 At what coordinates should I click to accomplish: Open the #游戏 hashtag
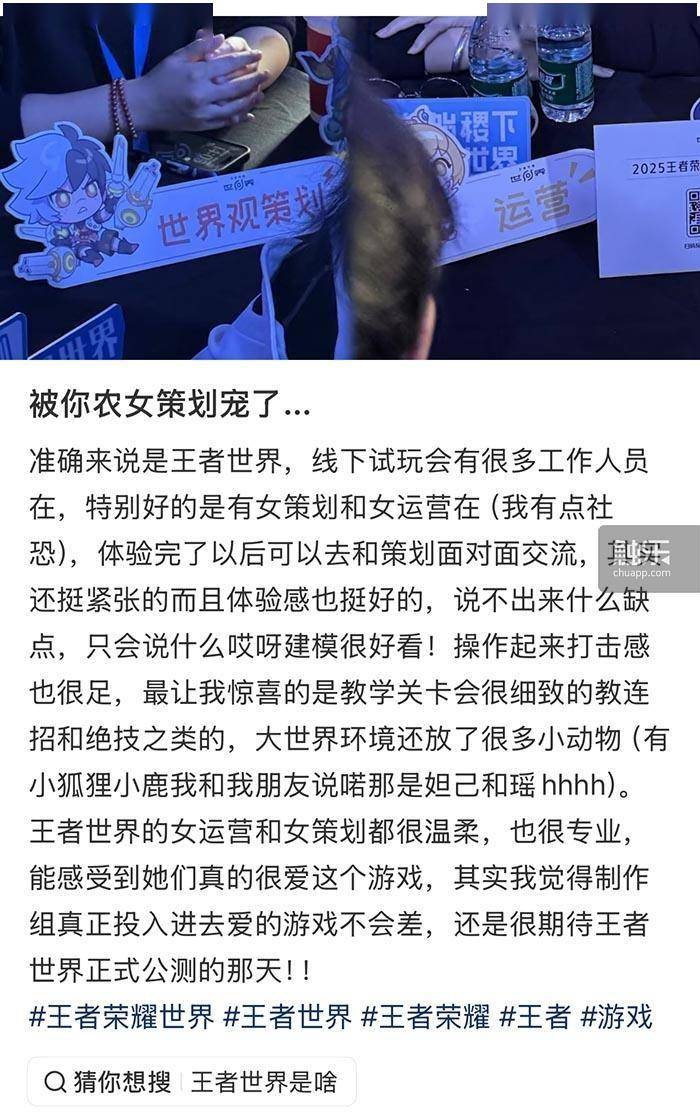click(616, 1017)
